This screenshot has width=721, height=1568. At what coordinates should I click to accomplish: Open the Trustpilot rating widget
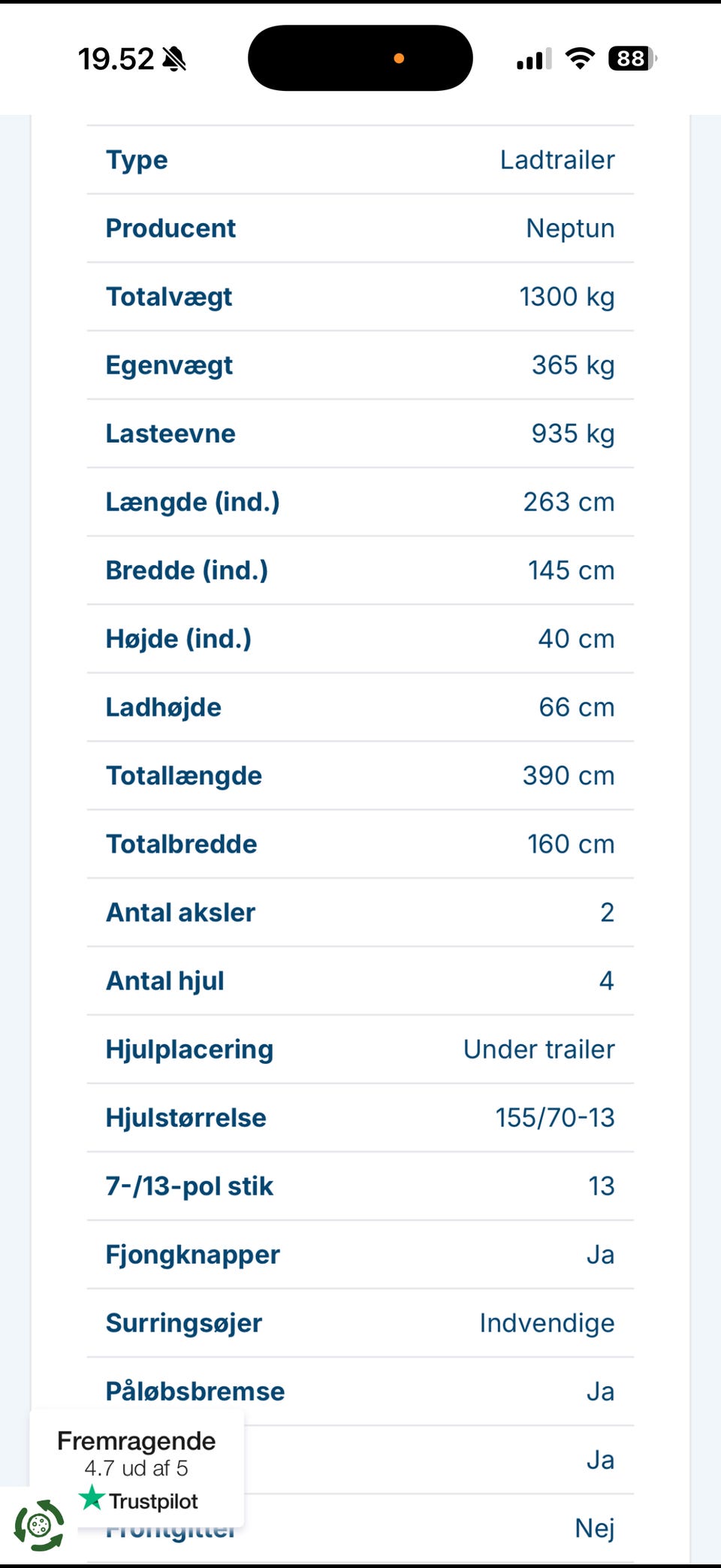coord(137,1469)
